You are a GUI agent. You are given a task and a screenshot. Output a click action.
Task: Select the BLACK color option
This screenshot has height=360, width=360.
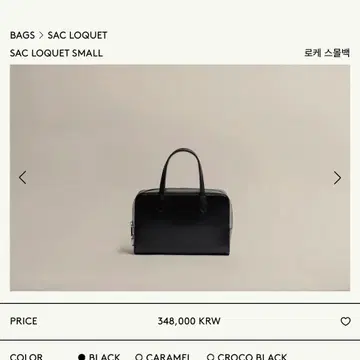pos(99,356)
